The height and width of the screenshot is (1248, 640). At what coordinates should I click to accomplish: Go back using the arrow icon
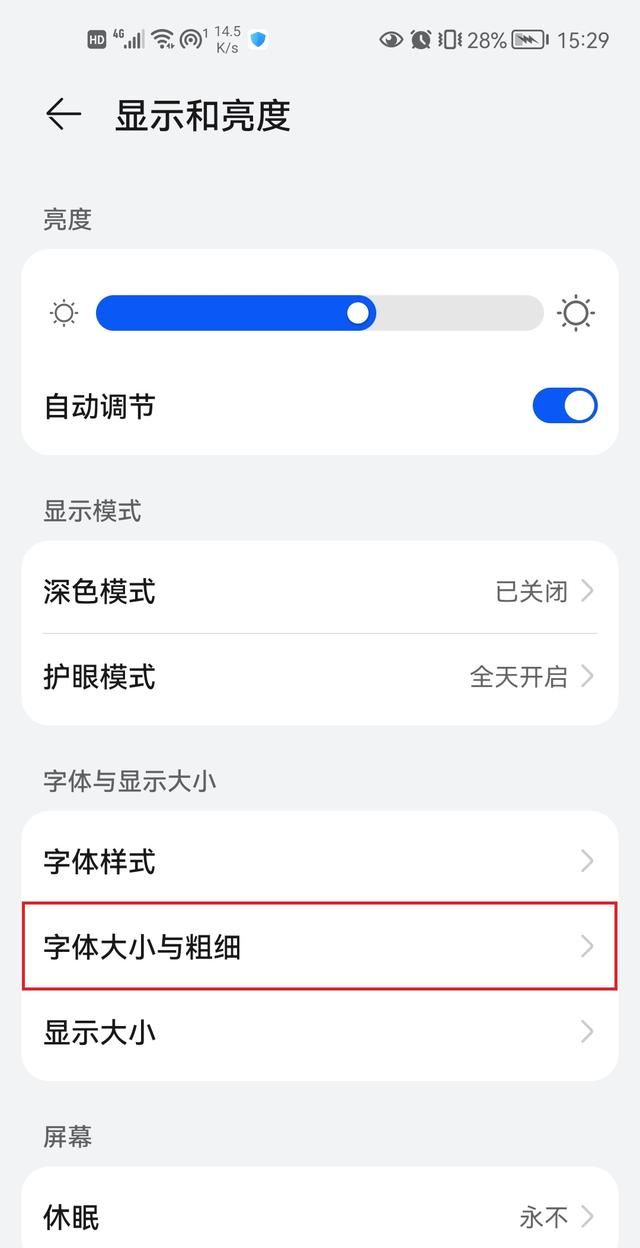[63, 115]
